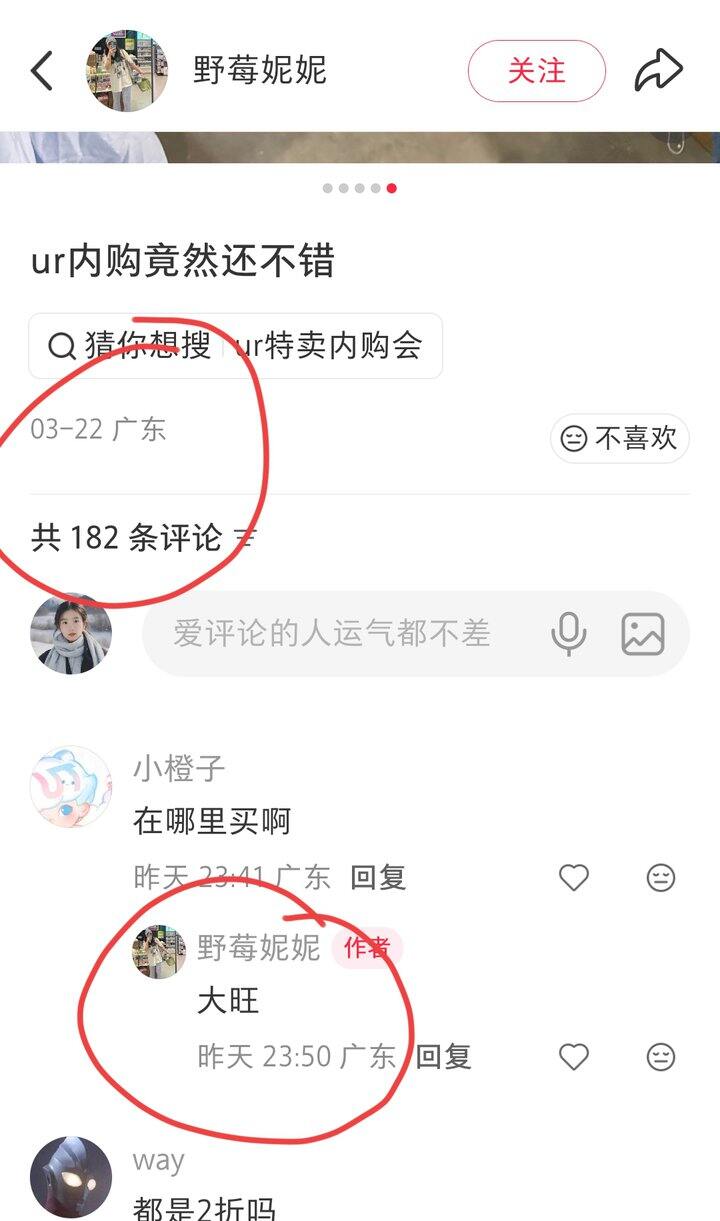Reply to the author's 大旺 comment
Screen dimensions: 720x1221
tap(443, 1057)
